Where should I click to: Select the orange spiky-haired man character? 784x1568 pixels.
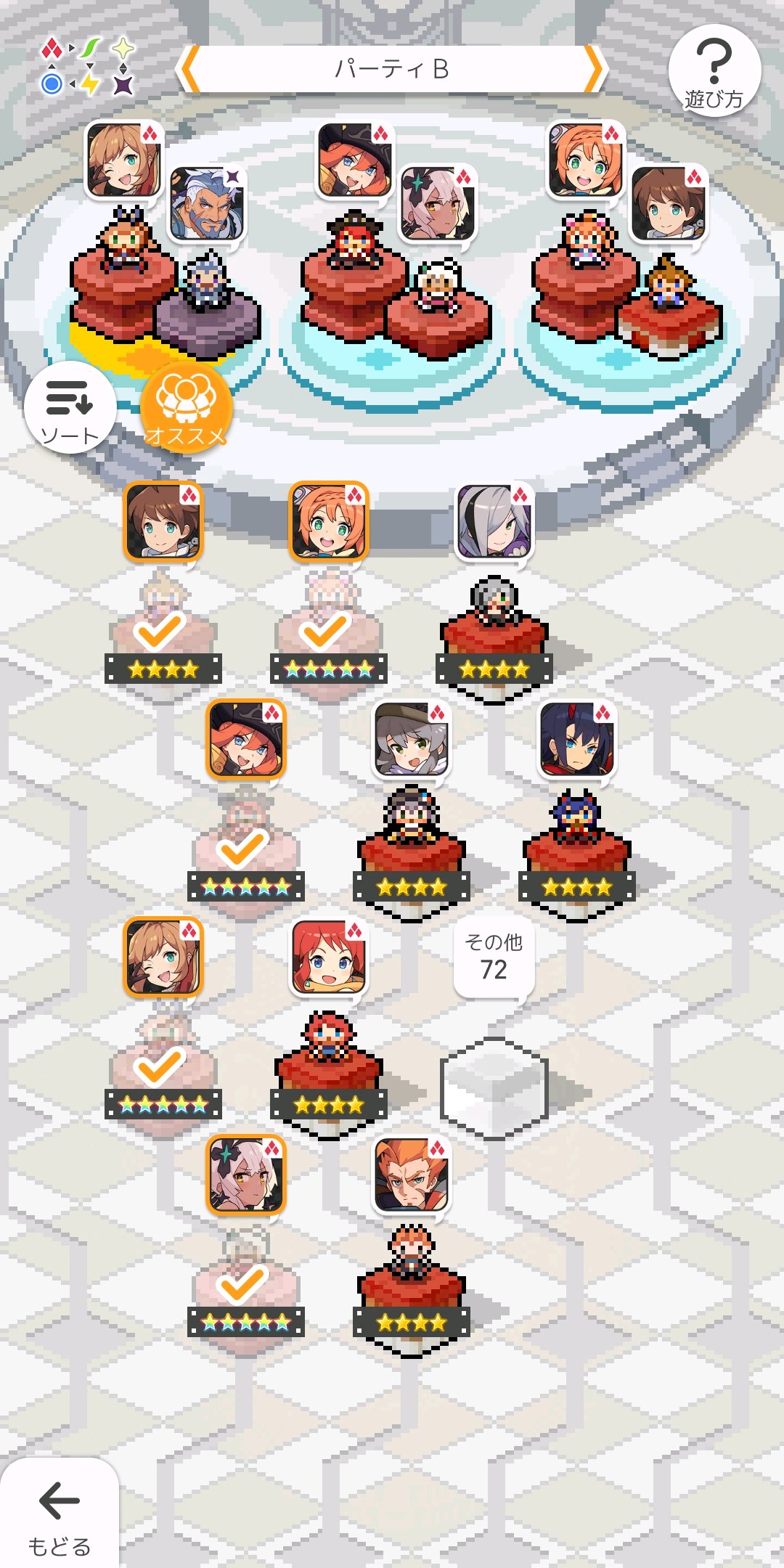(411, 1175)
